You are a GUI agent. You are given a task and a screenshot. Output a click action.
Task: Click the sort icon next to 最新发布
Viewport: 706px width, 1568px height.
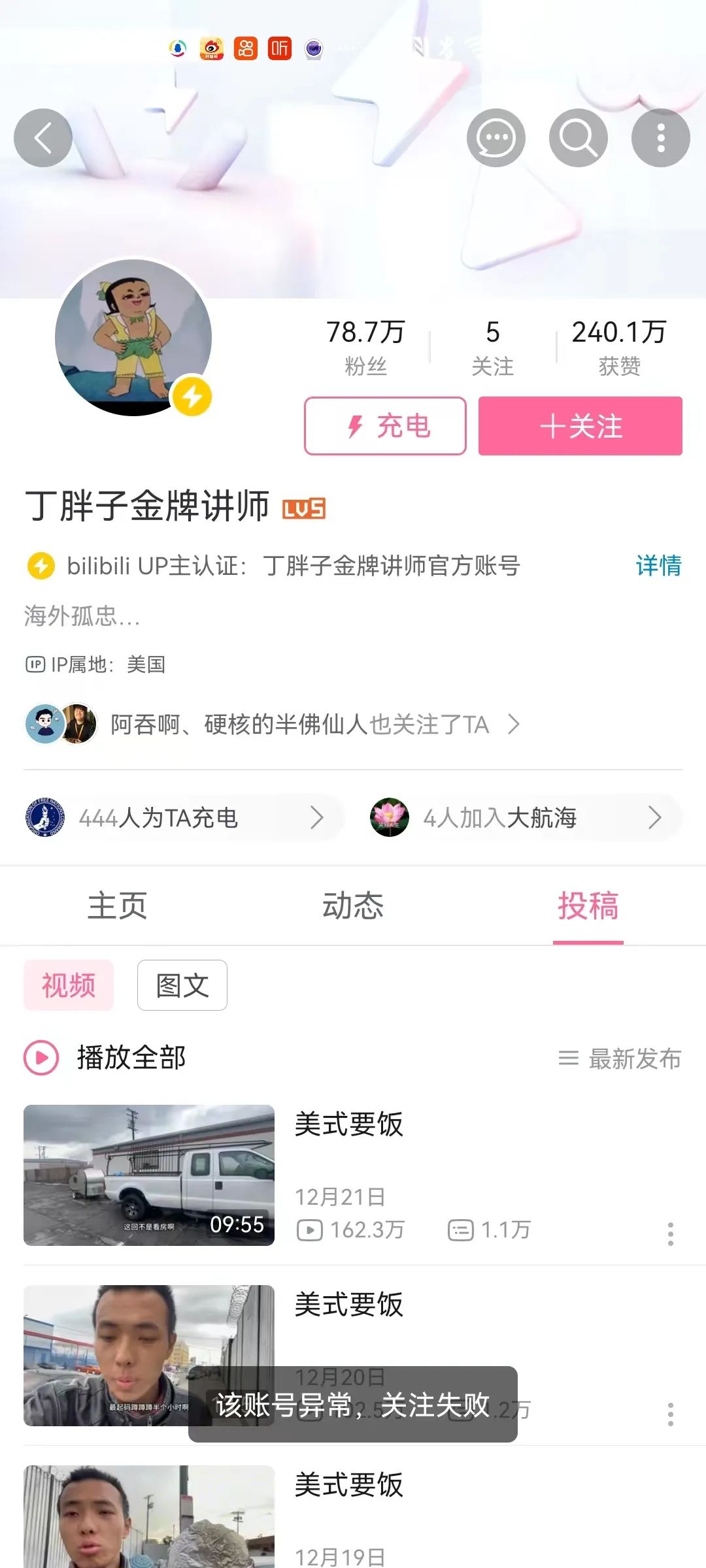(x=569, y=1059)
